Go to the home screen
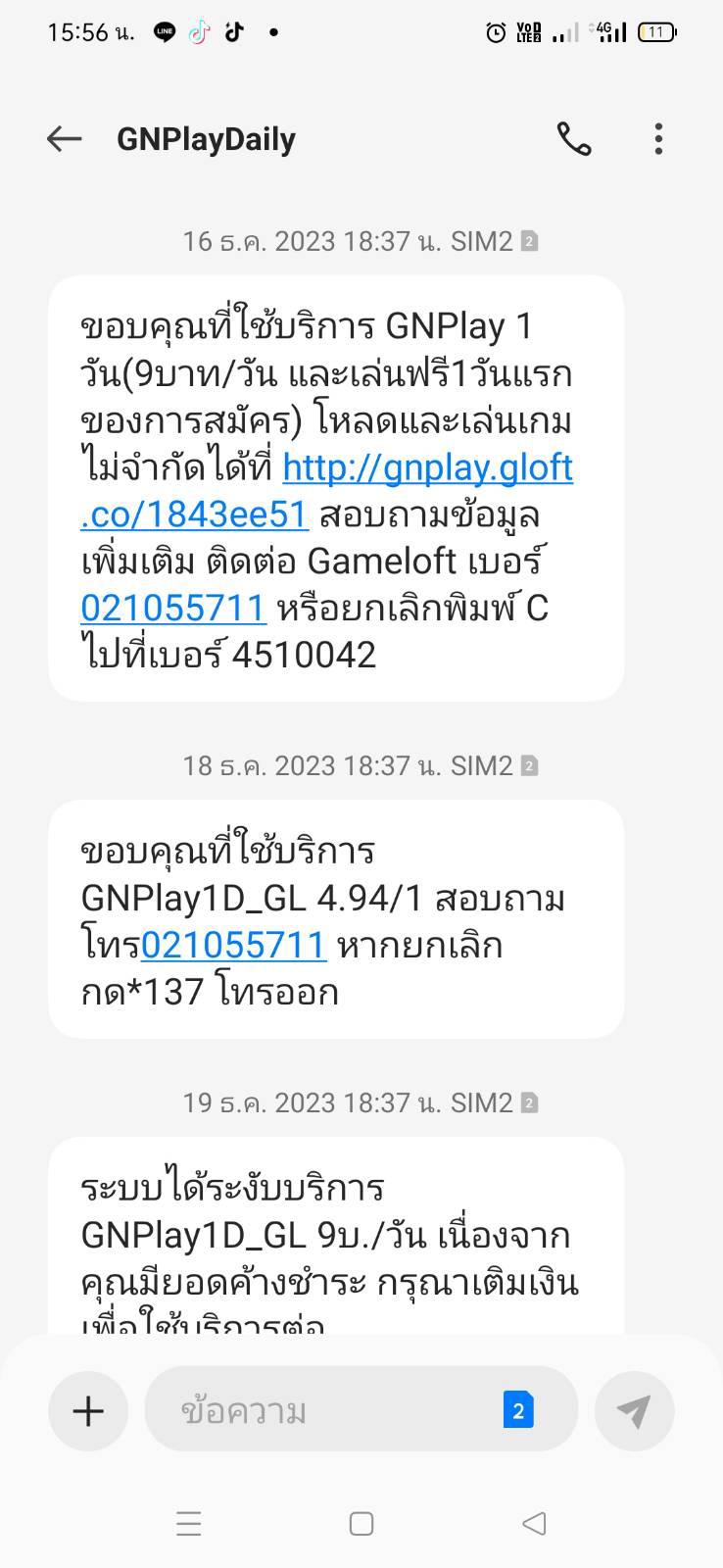The height and width of the screenshot is (1568, 723). click(361, 1524)
